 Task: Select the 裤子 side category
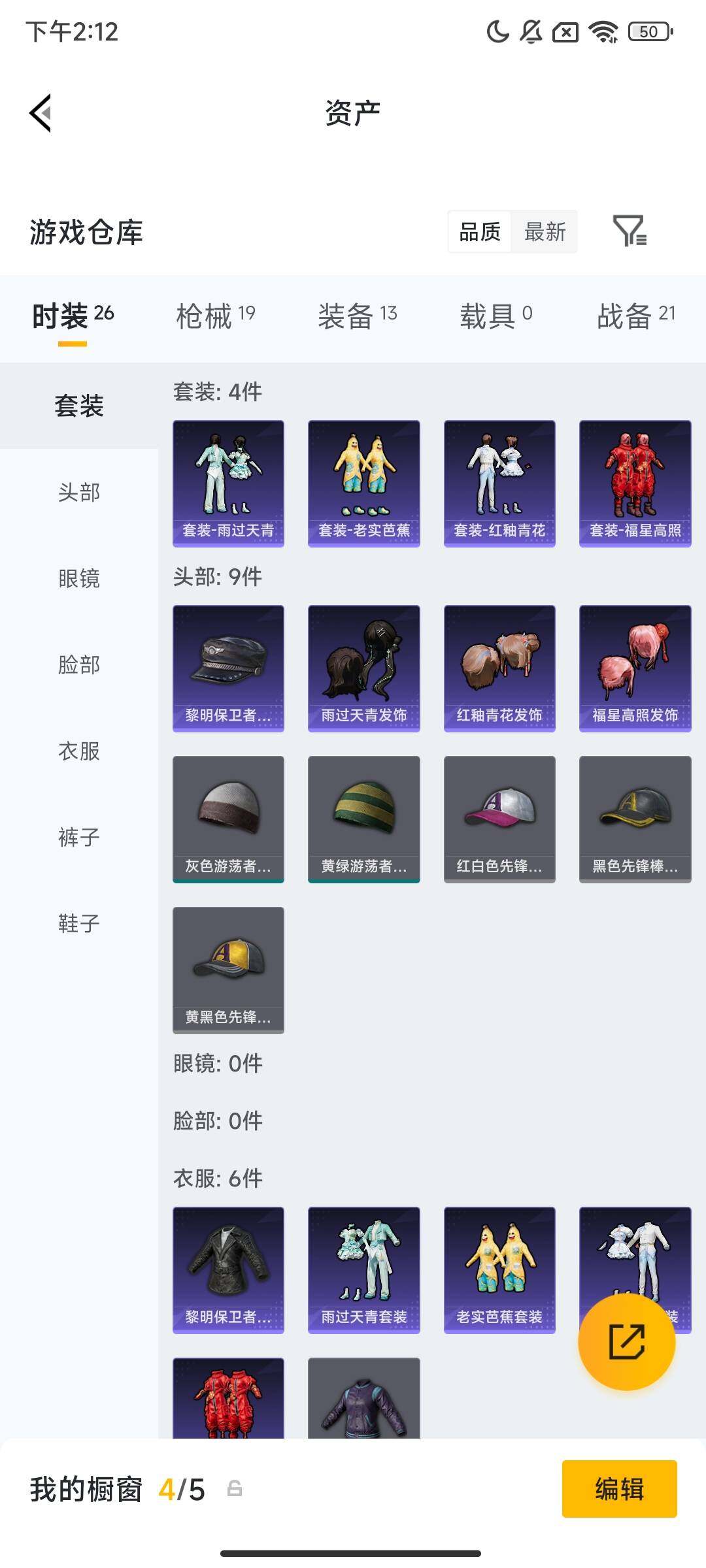point(78,837)
